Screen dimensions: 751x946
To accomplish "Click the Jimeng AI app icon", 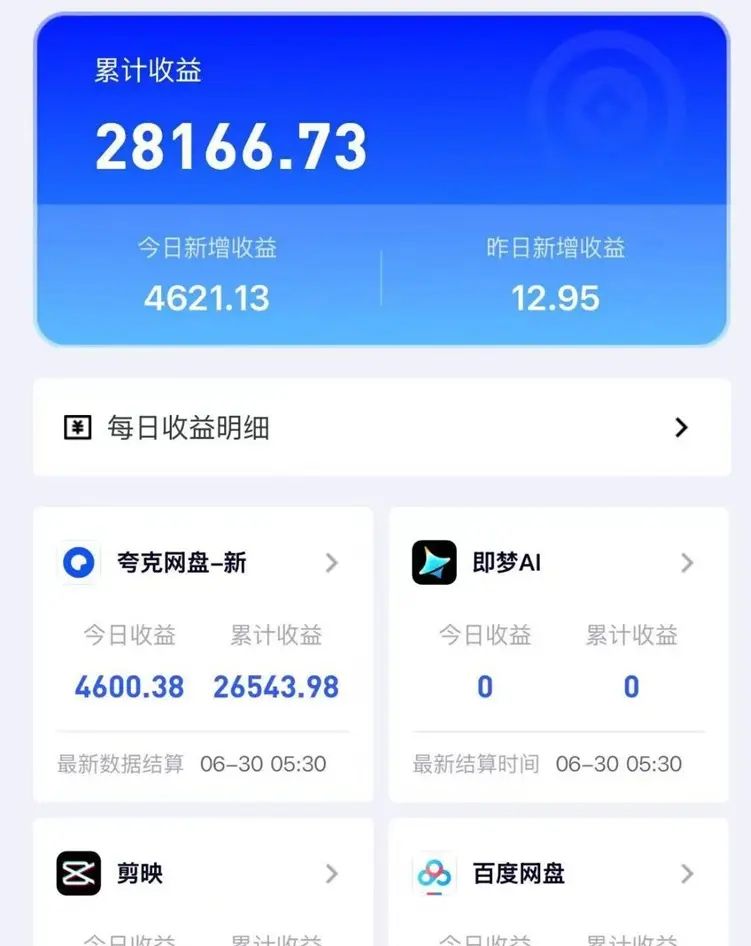I will tap(435, 563).
